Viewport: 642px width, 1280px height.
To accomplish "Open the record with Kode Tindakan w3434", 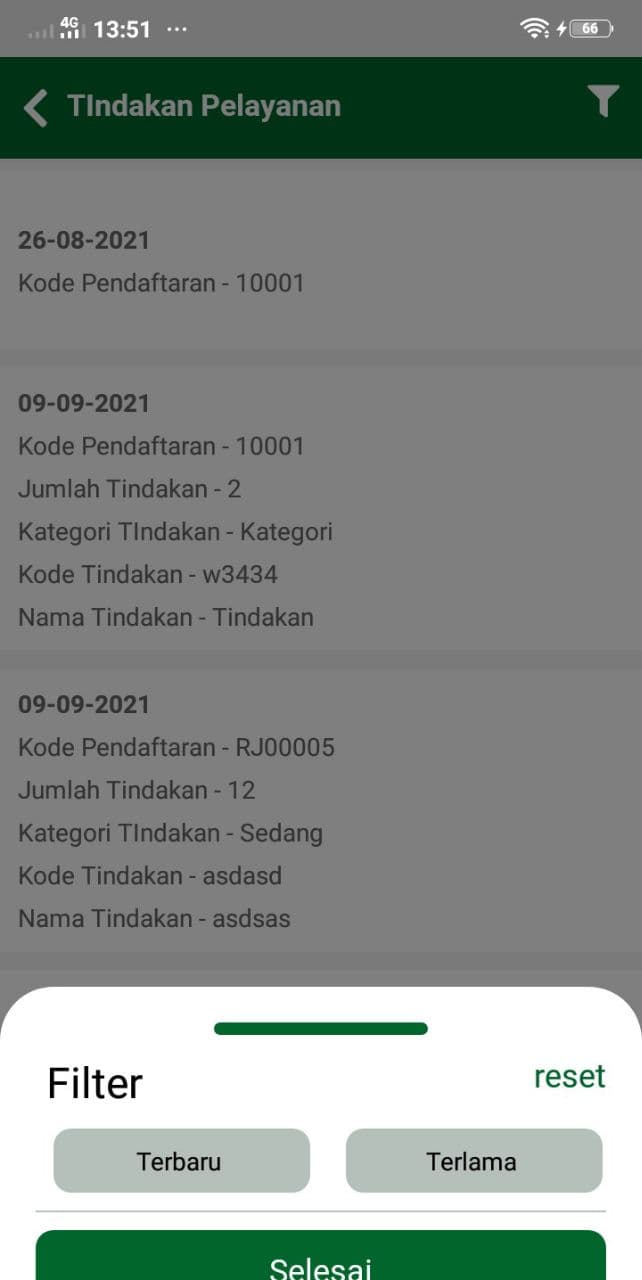I will click(321, 509).
